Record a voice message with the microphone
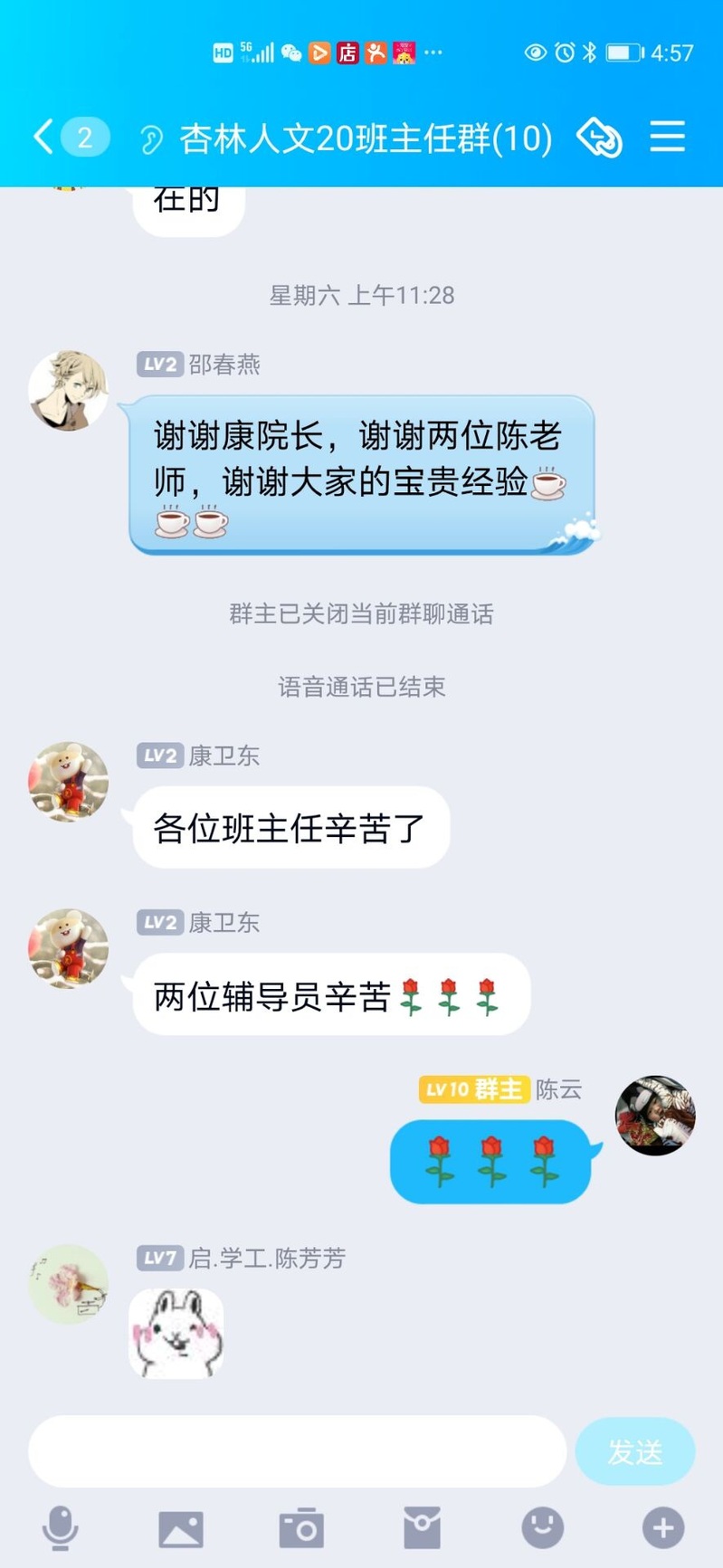This screenshot has height=1568, width=723. 61,1528
